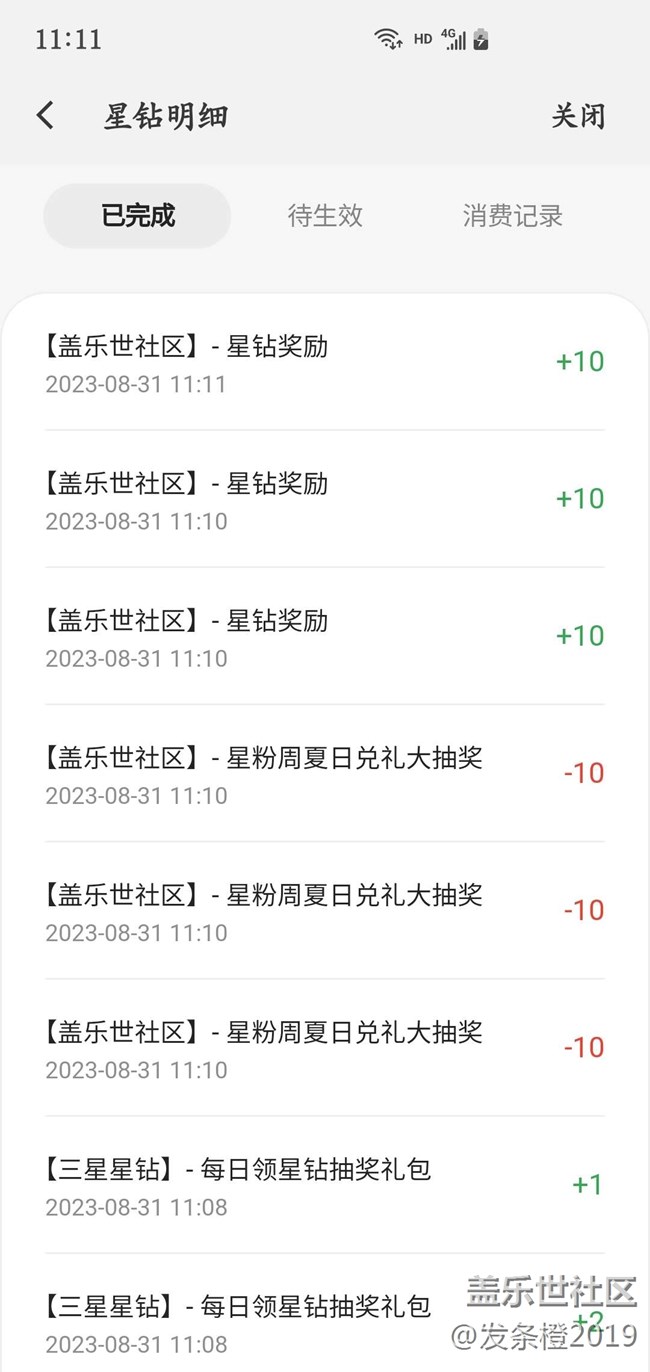Select the 已完成 tab

point(137,215)
